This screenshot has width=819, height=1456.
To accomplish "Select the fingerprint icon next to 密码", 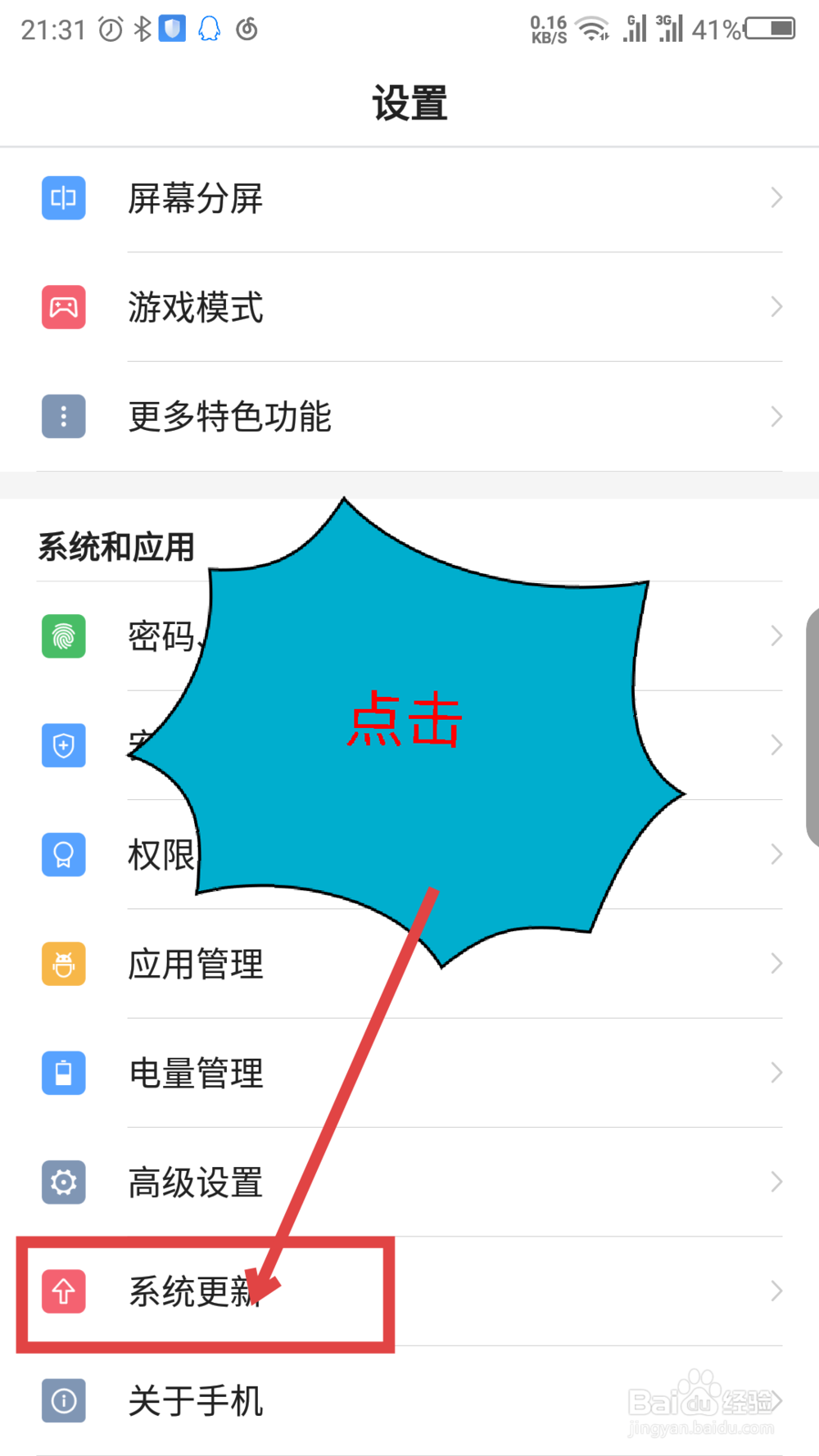I will 63,636.
